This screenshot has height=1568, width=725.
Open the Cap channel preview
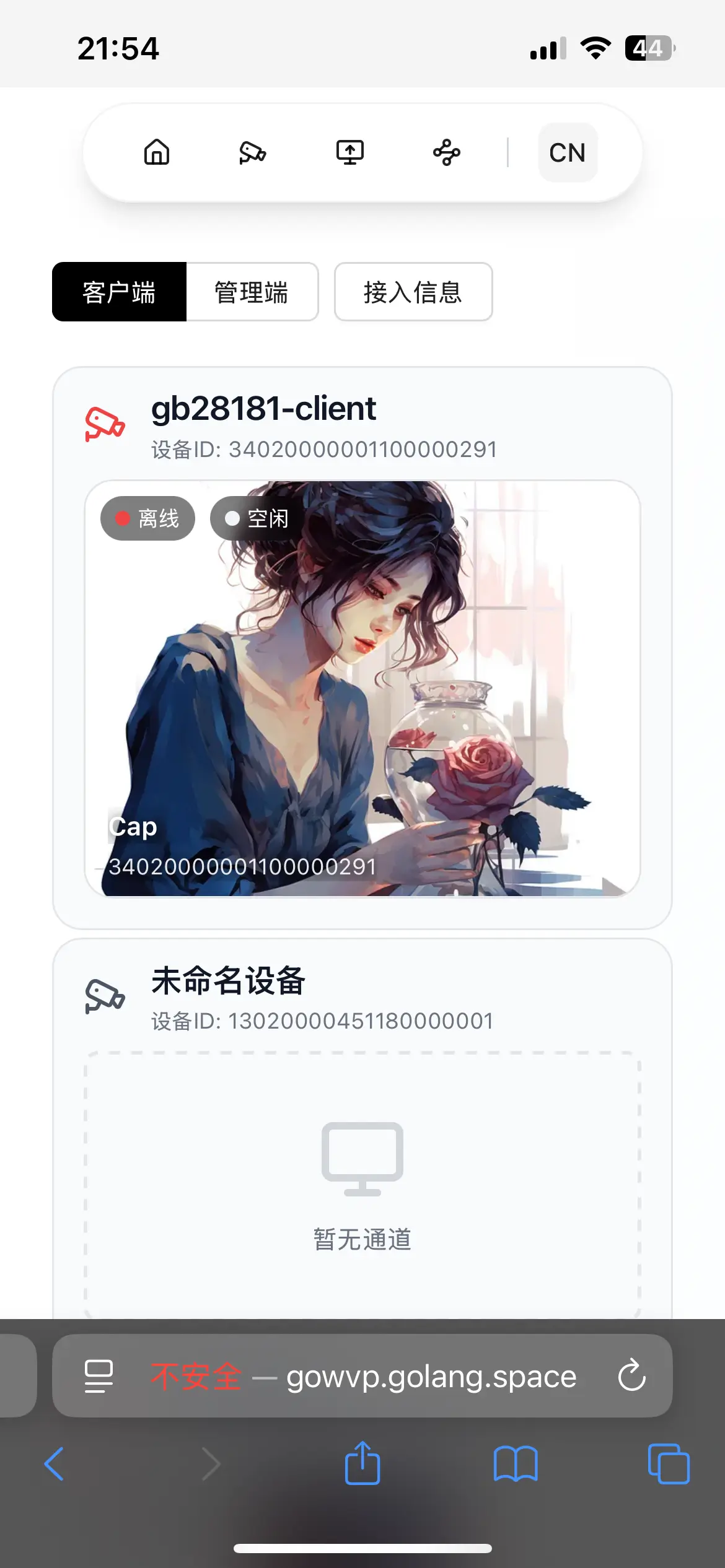click(x=362, y=687)
